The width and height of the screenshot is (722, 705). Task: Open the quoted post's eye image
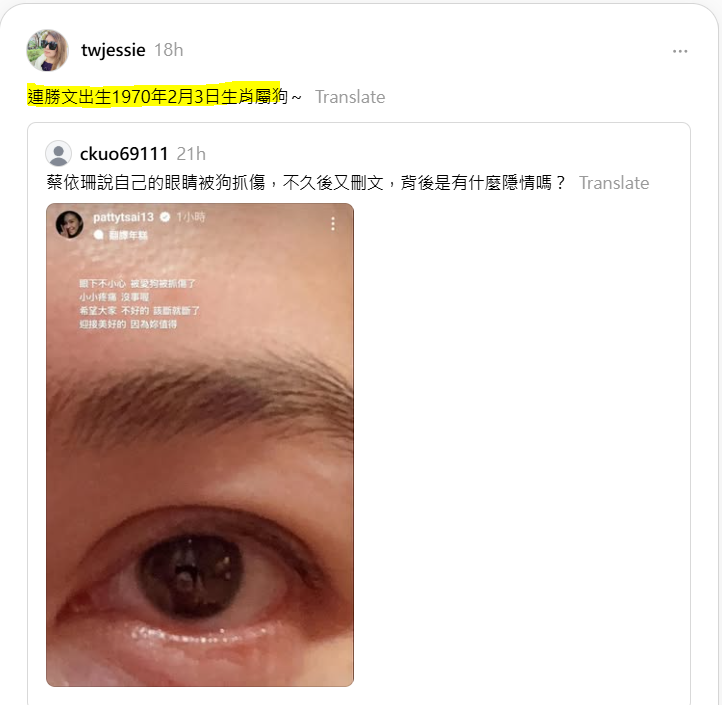(x=200, y=445)
